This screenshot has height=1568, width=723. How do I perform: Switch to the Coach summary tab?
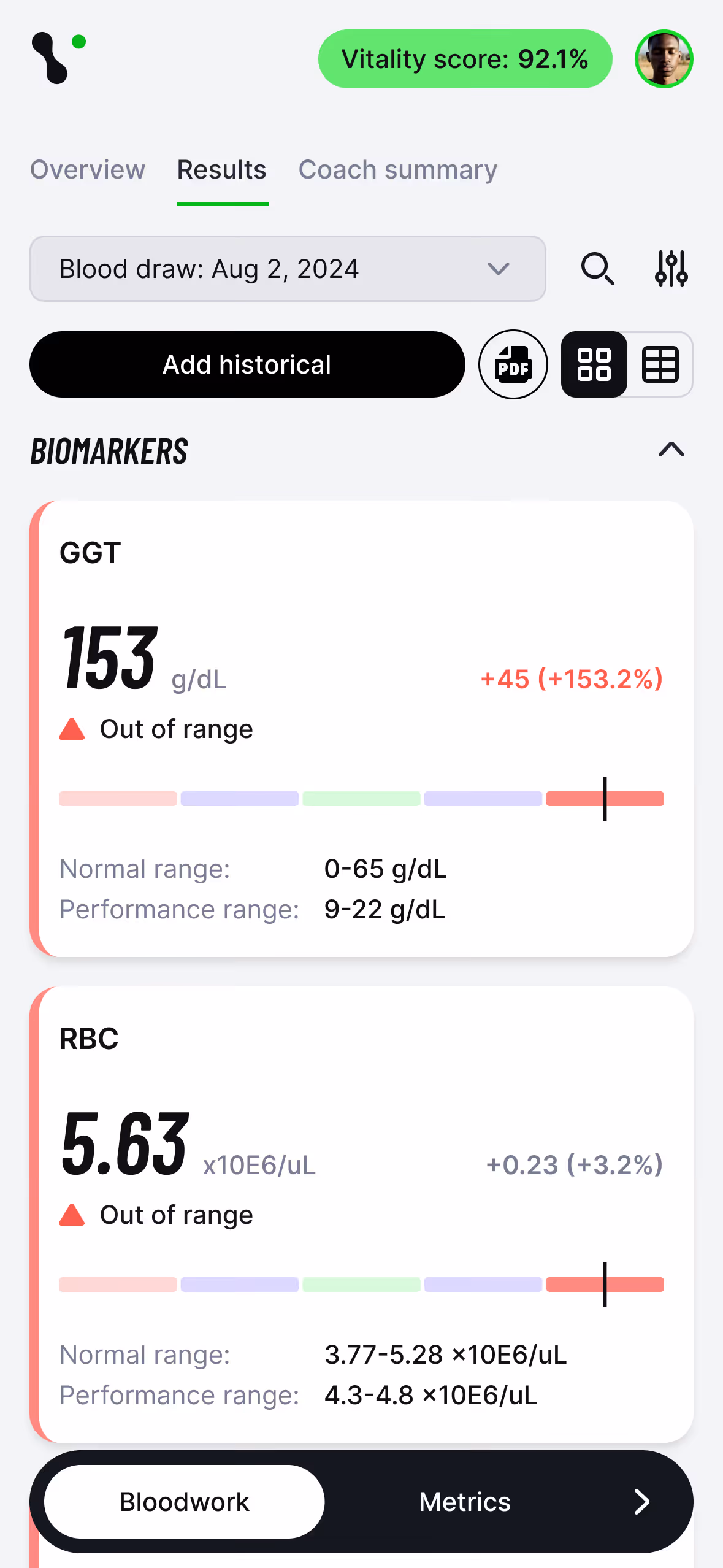pos(397,170)
